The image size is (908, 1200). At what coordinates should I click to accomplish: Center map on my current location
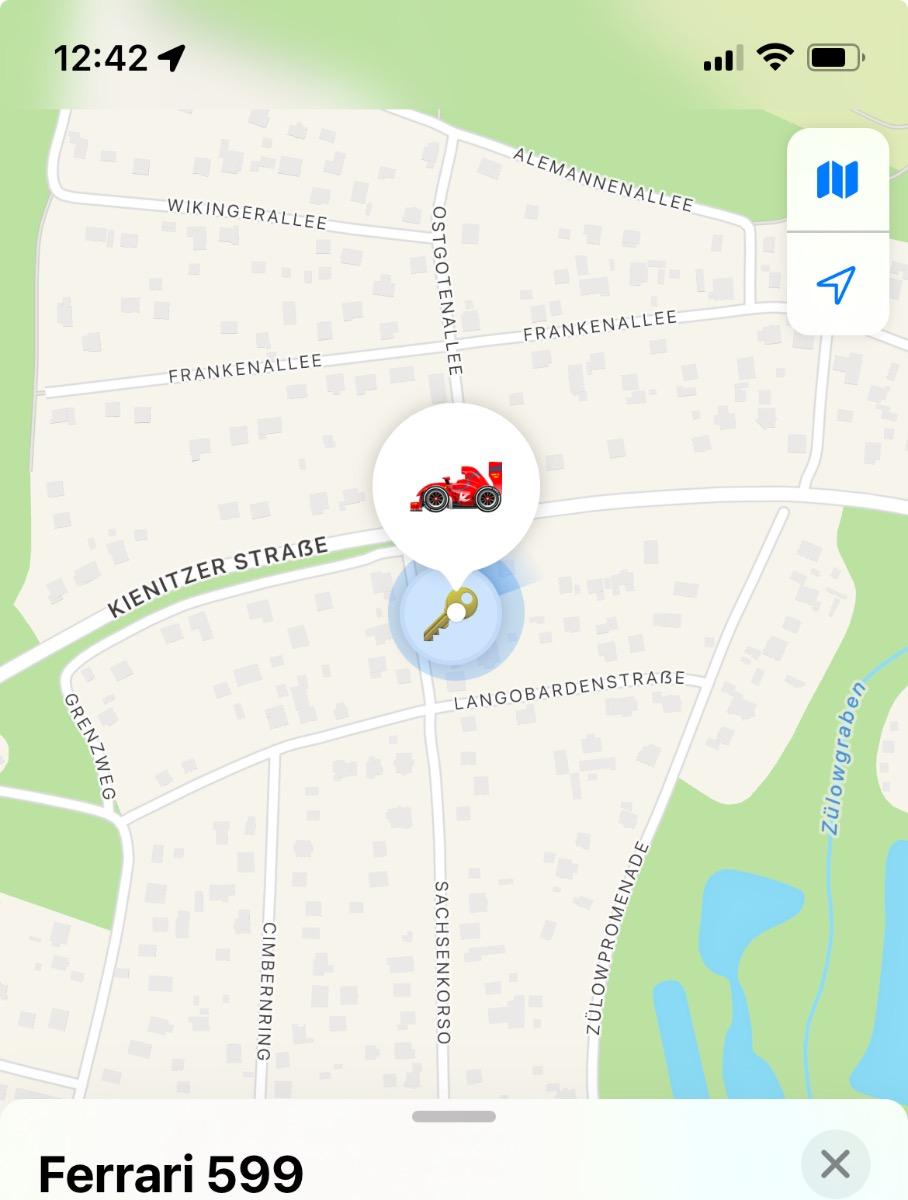click(x=837, y=285)
